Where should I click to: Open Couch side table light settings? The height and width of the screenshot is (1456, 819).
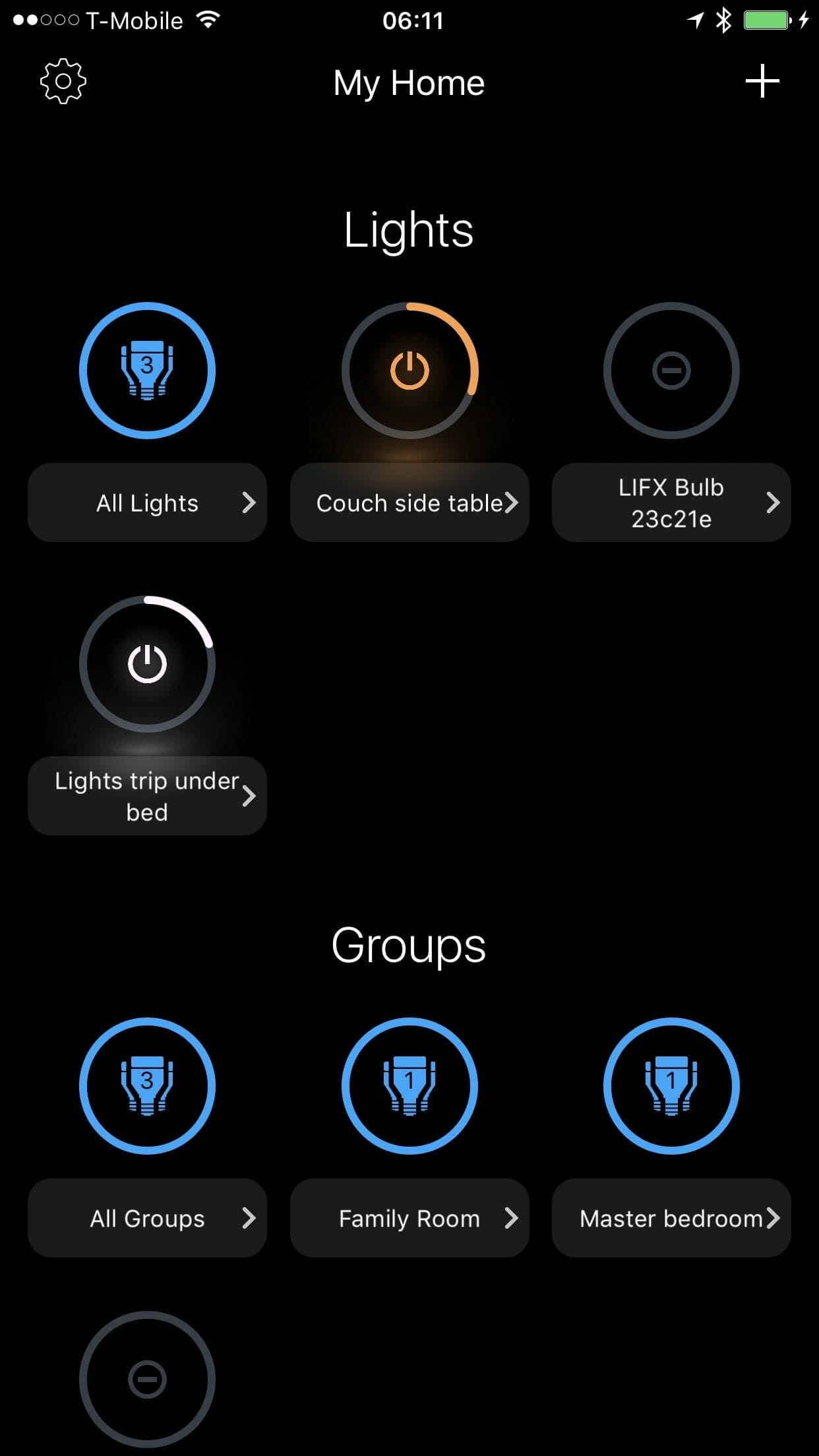point(409,503)
